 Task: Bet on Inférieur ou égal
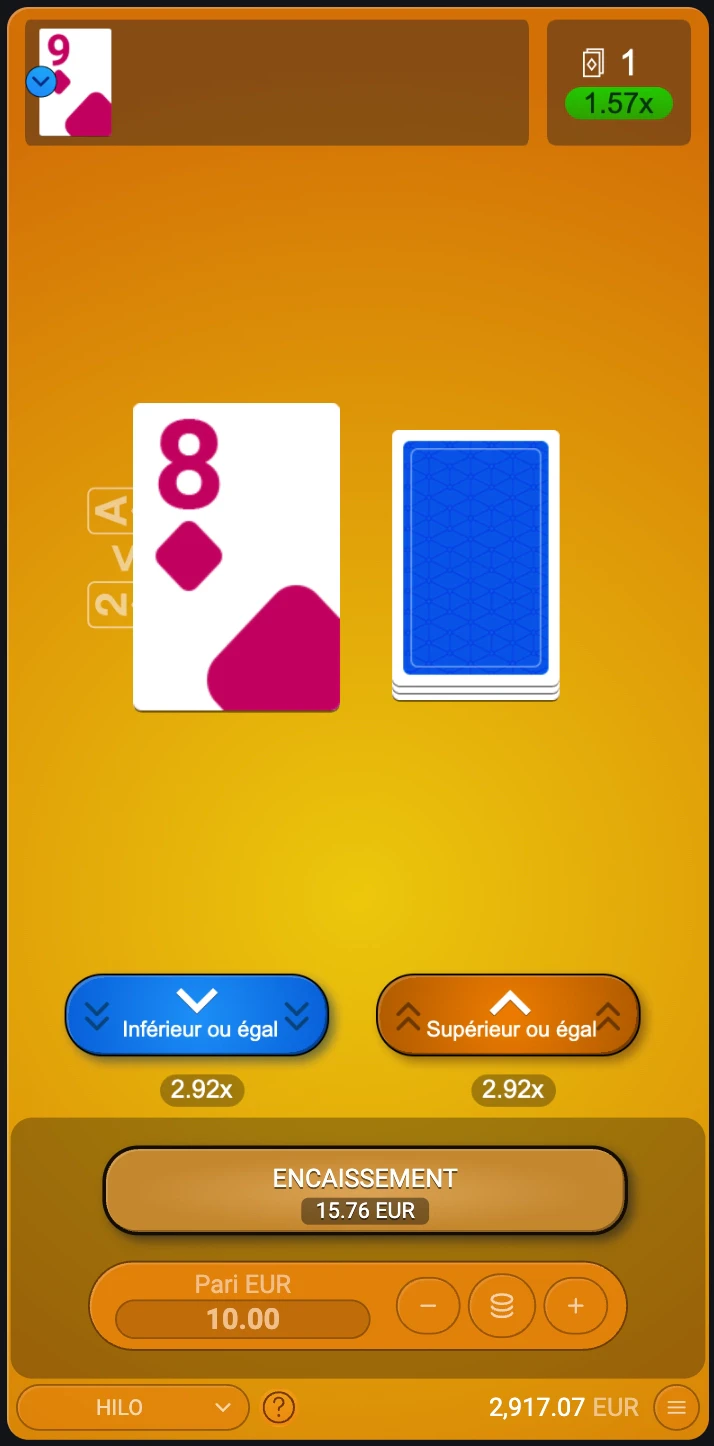(197, 1015)
